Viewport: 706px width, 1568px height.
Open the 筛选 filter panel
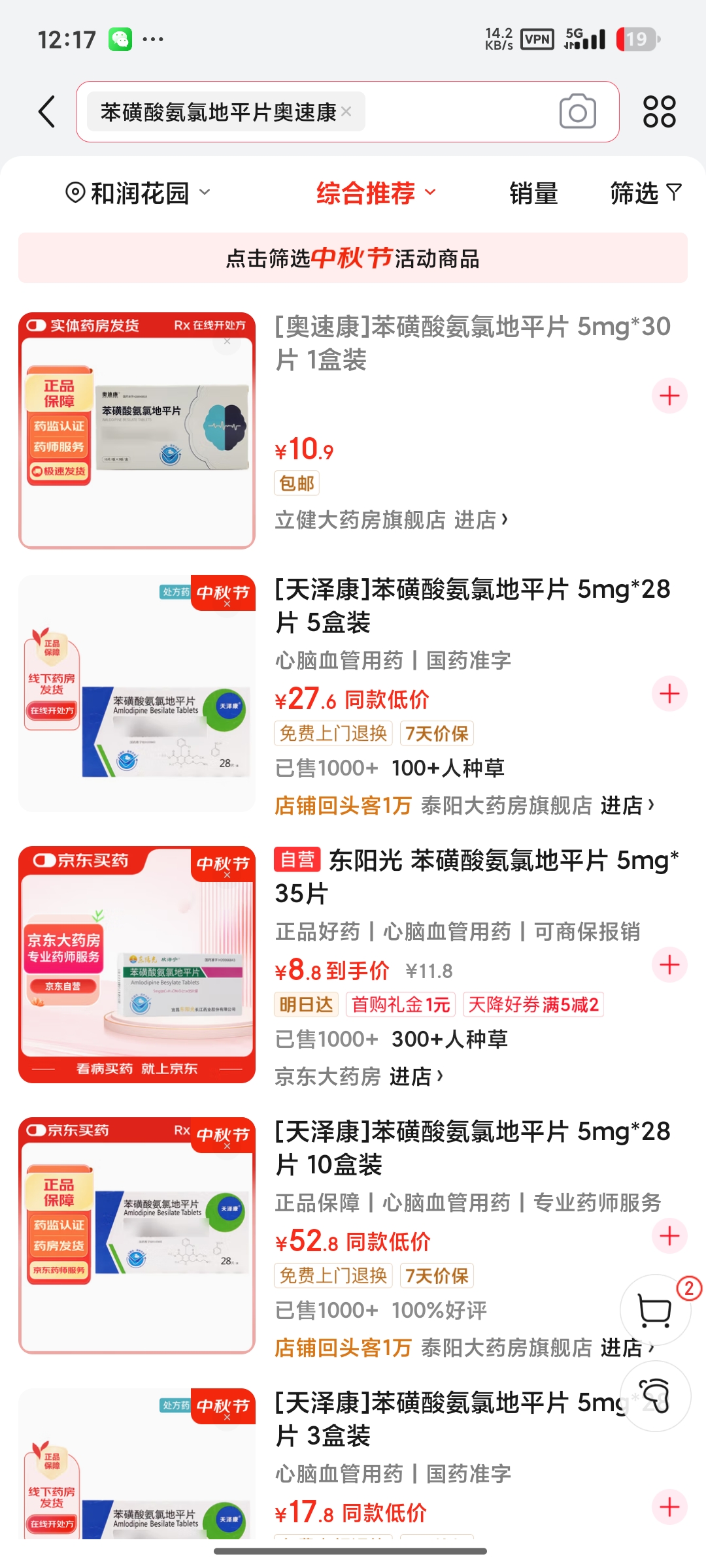coord(645,193)
